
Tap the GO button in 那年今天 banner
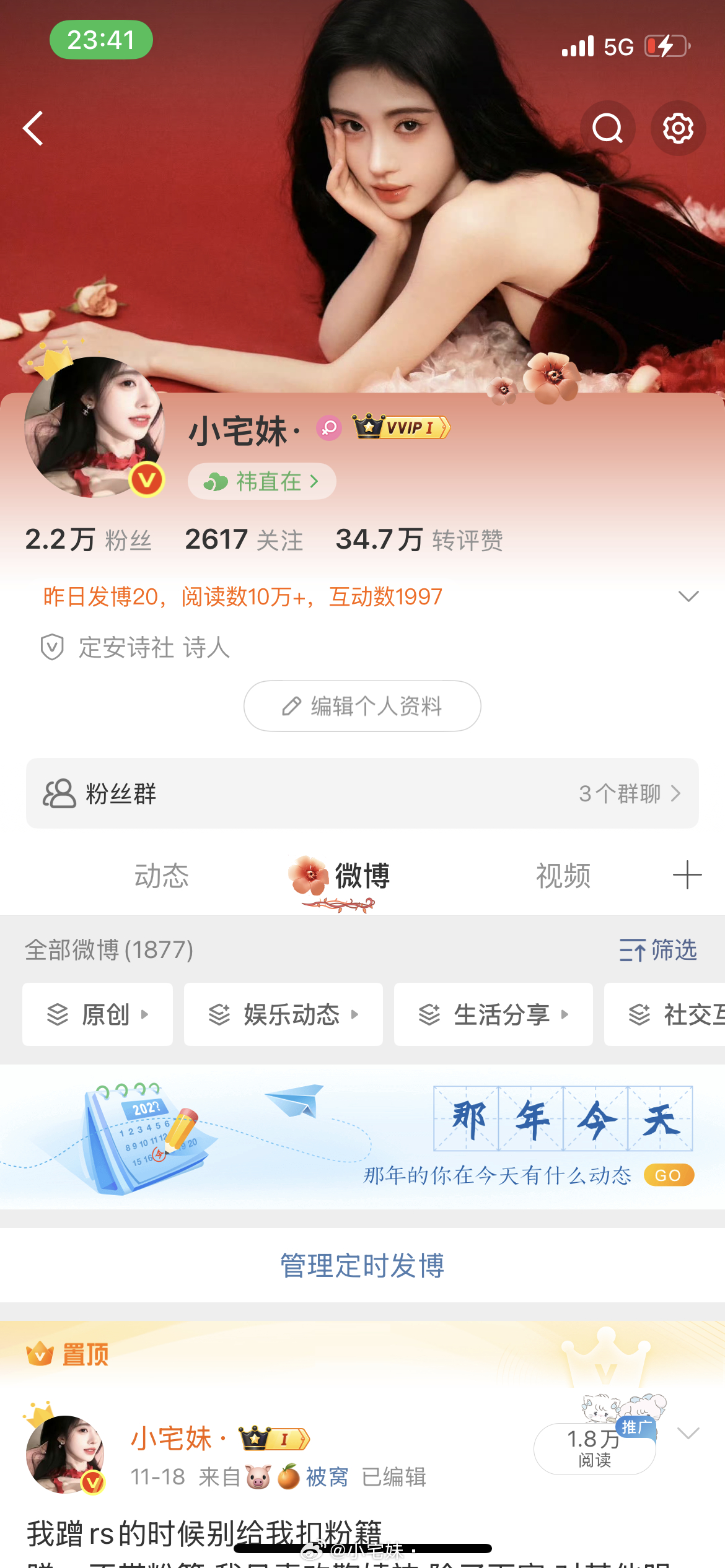pos(668,1174)
